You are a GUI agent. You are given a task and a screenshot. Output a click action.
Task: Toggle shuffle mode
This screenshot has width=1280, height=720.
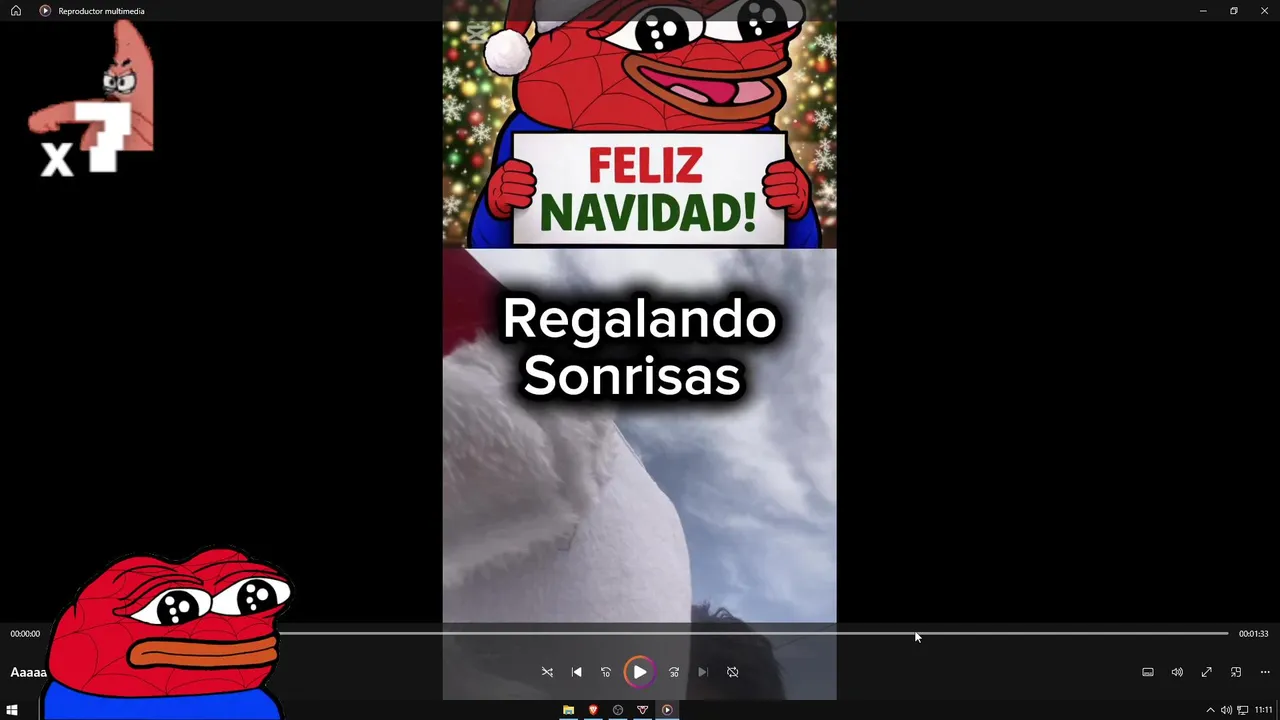click(x=547, y=672)
